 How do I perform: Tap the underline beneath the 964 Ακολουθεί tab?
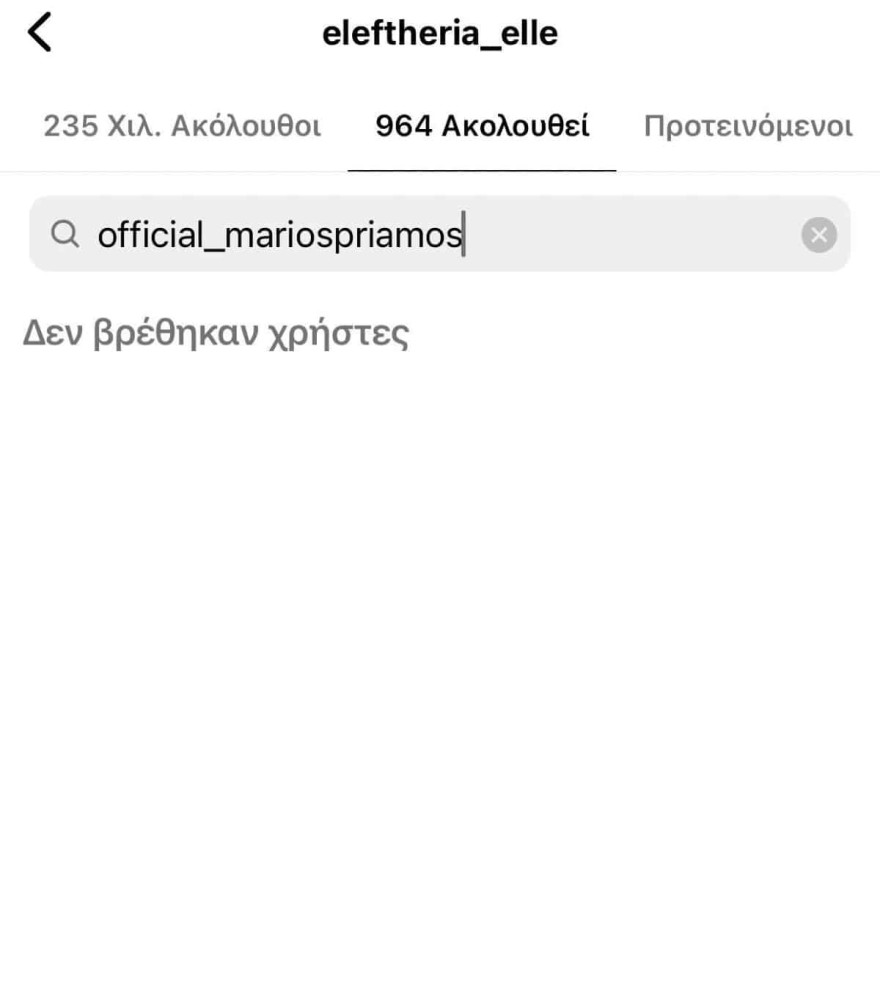pyautogui.click(x=481, y=172)
